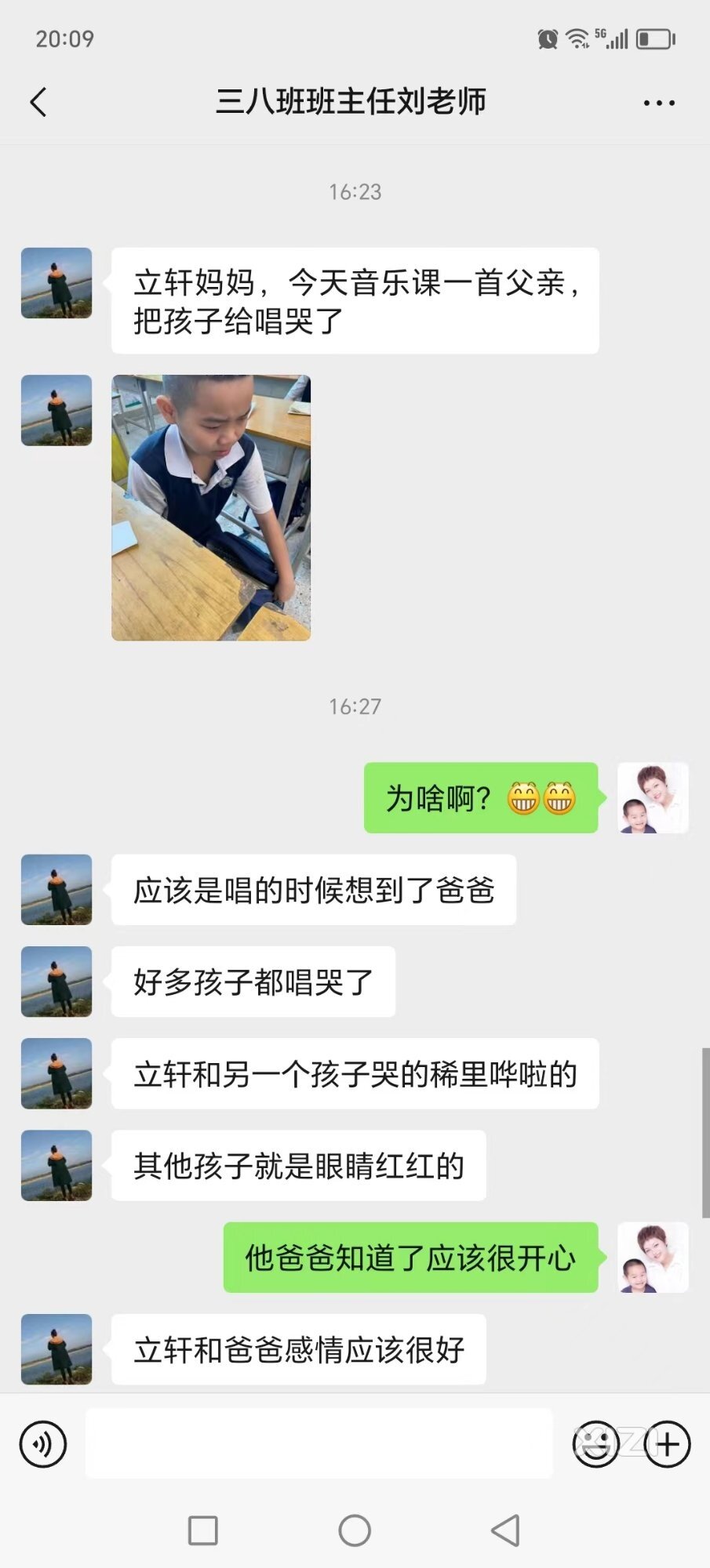Open the plus attachments menu
The width and height of the screenshot is (710, 1568).
pos(667,1444)
